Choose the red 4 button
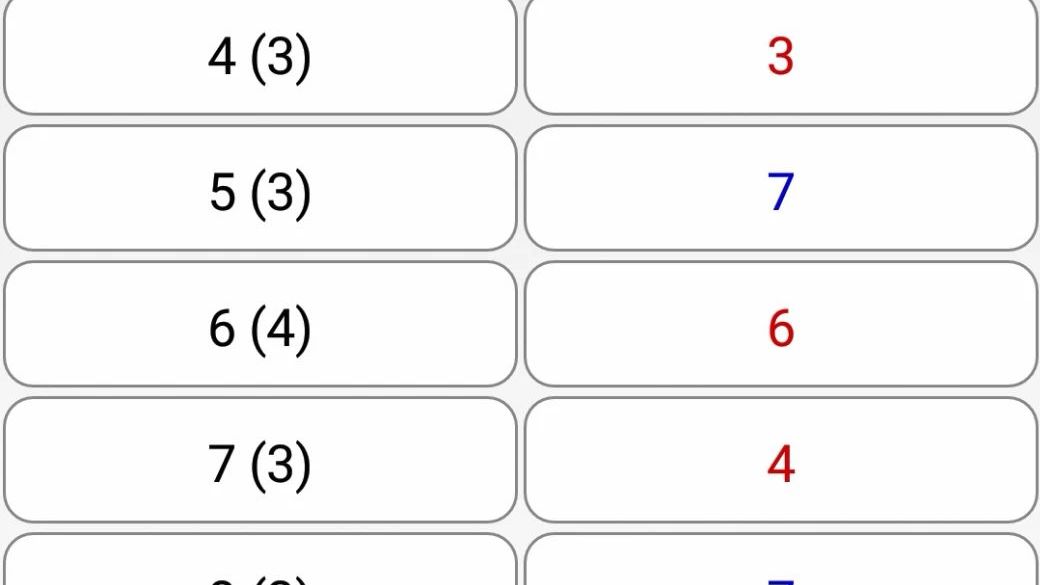The image size is (1040, 585). [x=780, y=462]
